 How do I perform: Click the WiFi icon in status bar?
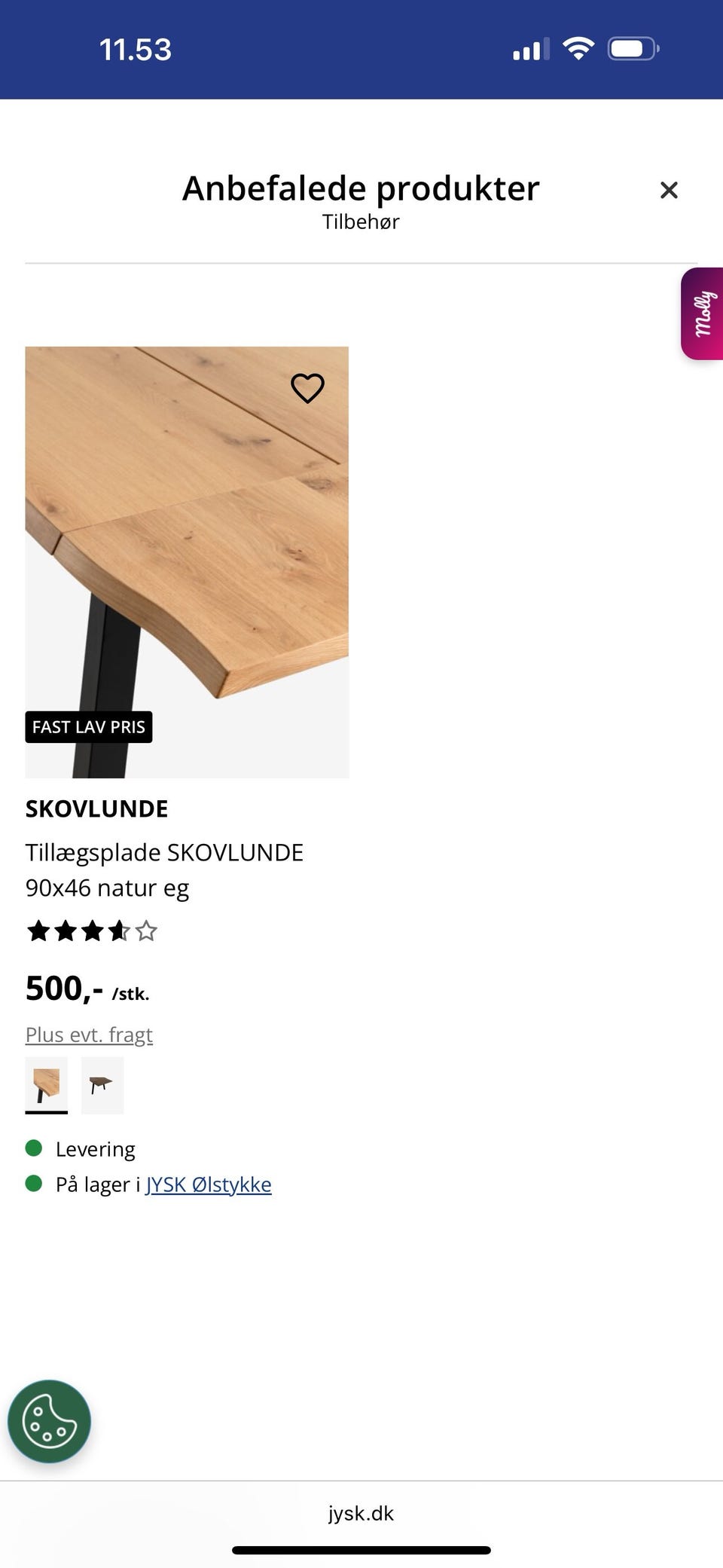point(578,47)
